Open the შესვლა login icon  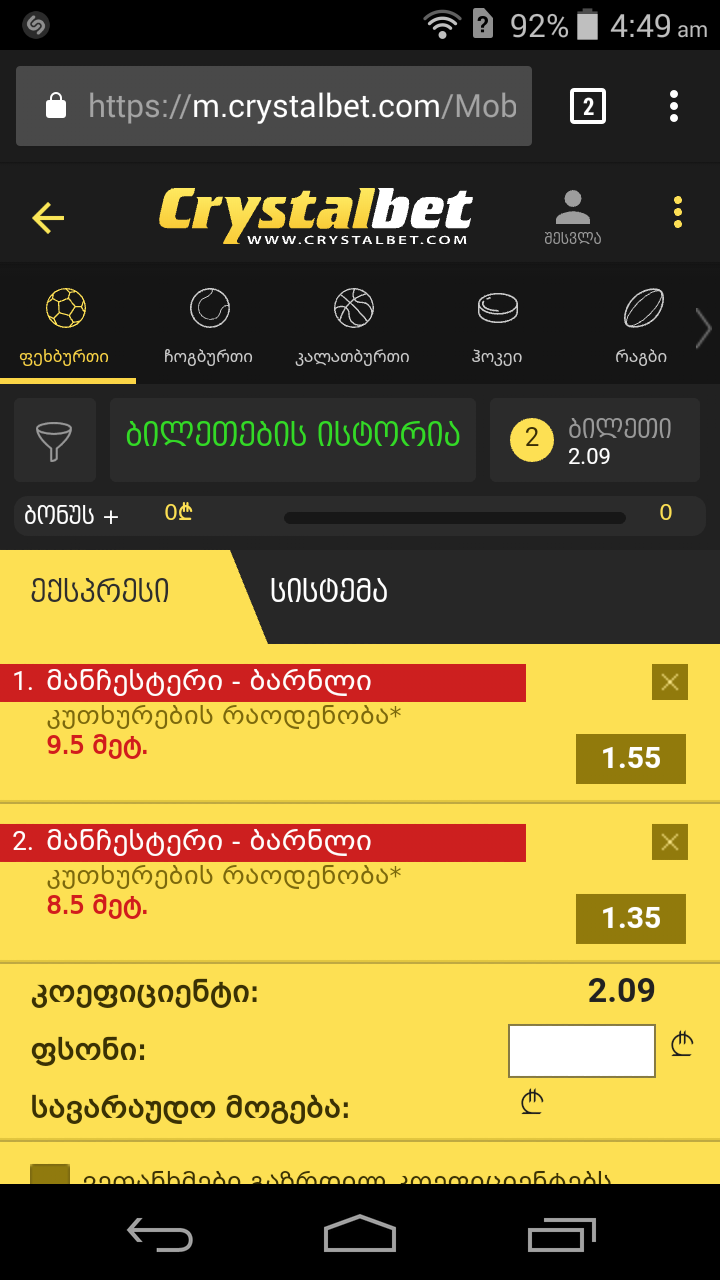(x=573, y=217)
